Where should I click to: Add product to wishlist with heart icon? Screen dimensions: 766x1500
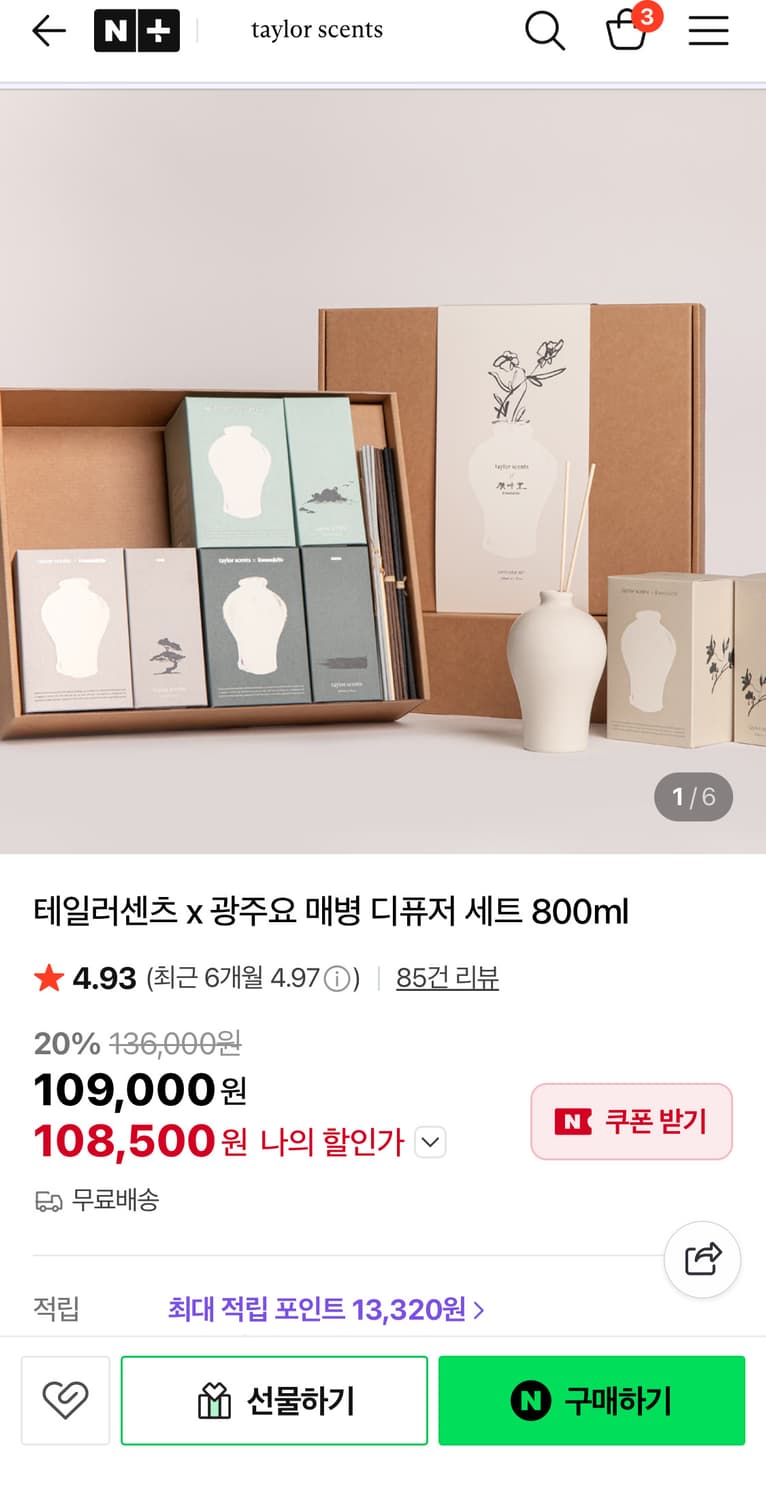click(x=65, y=1400)
